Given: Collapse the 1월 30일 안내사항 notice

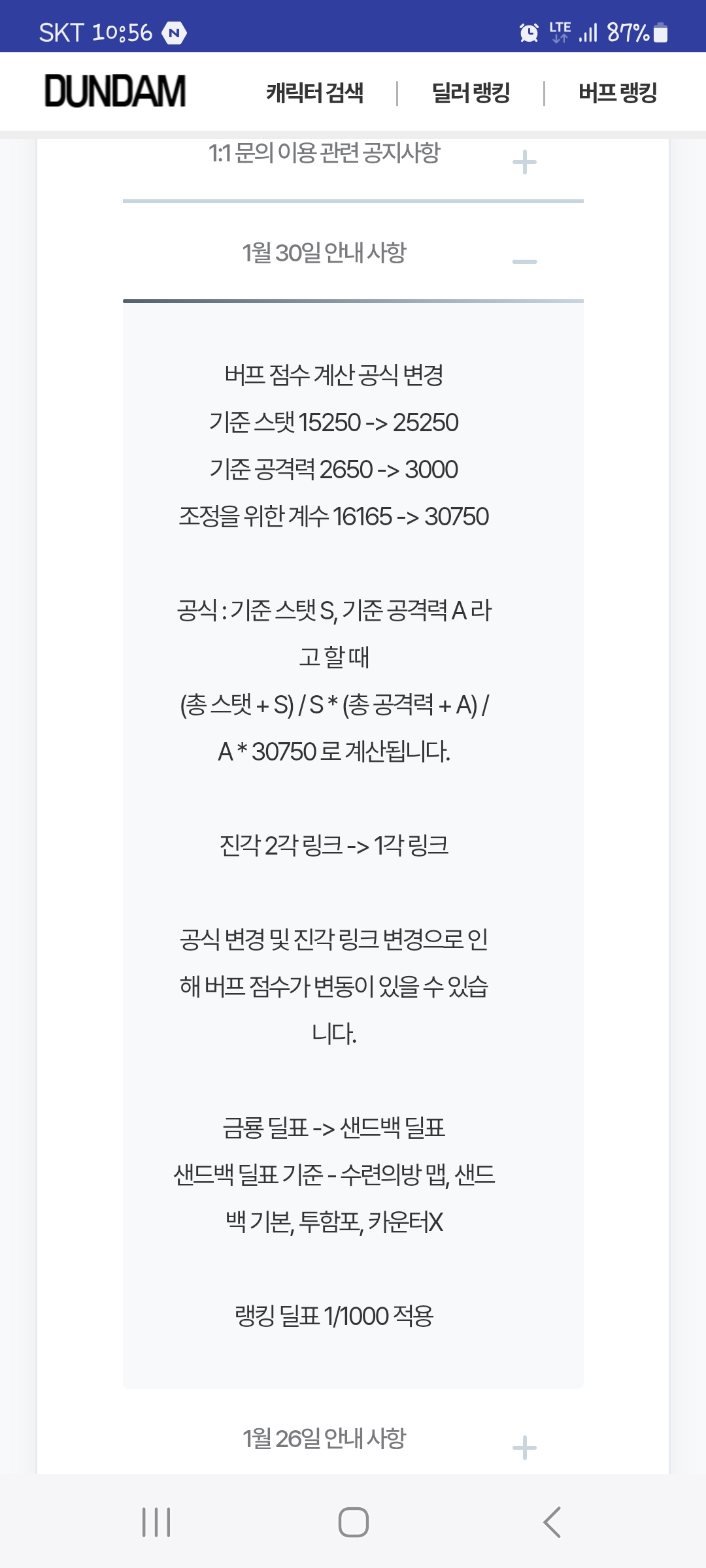Looking at the screenshot, I should click(524, 261).
